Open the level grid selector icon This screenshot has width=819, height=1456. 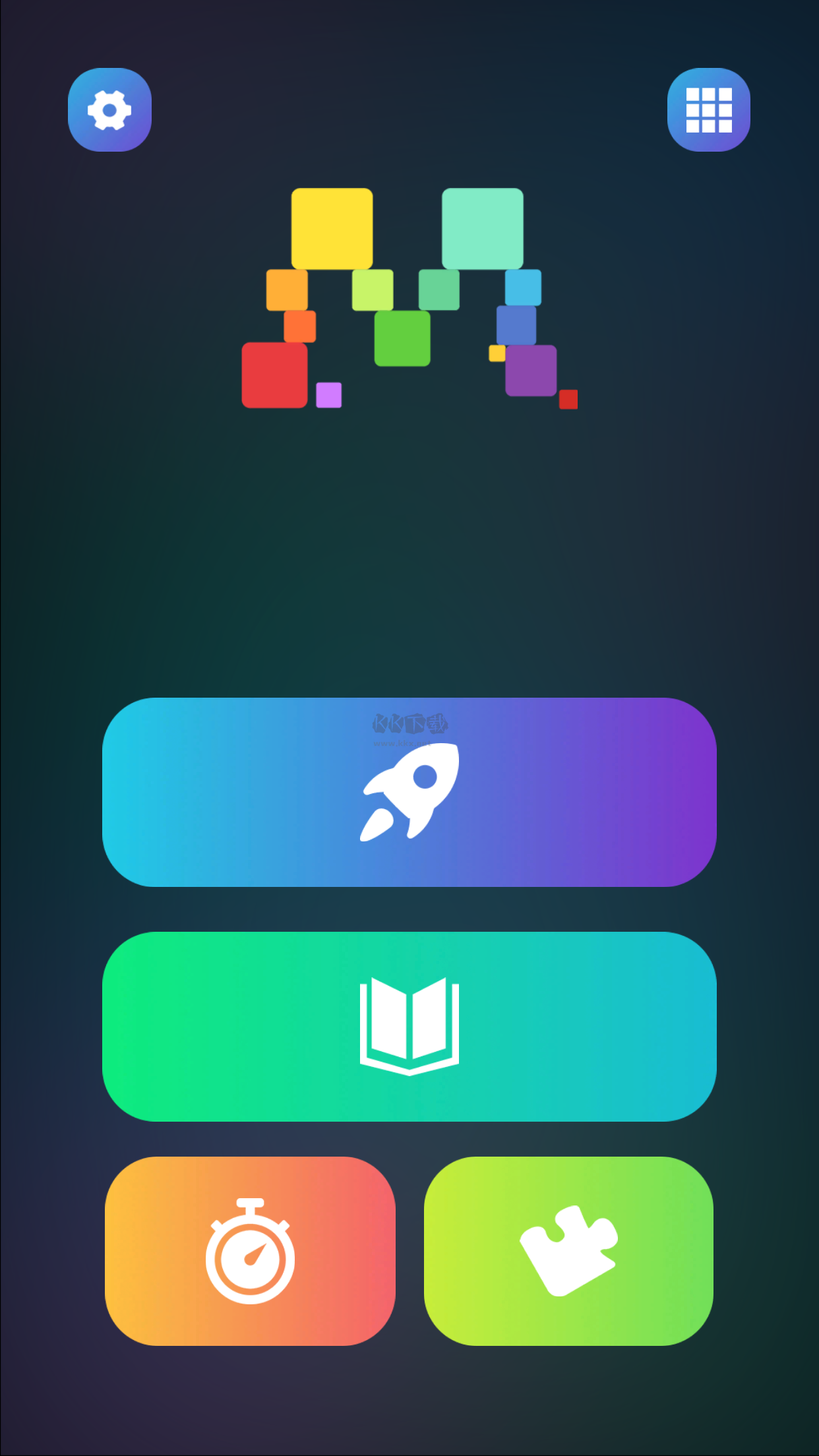[709, 110]
